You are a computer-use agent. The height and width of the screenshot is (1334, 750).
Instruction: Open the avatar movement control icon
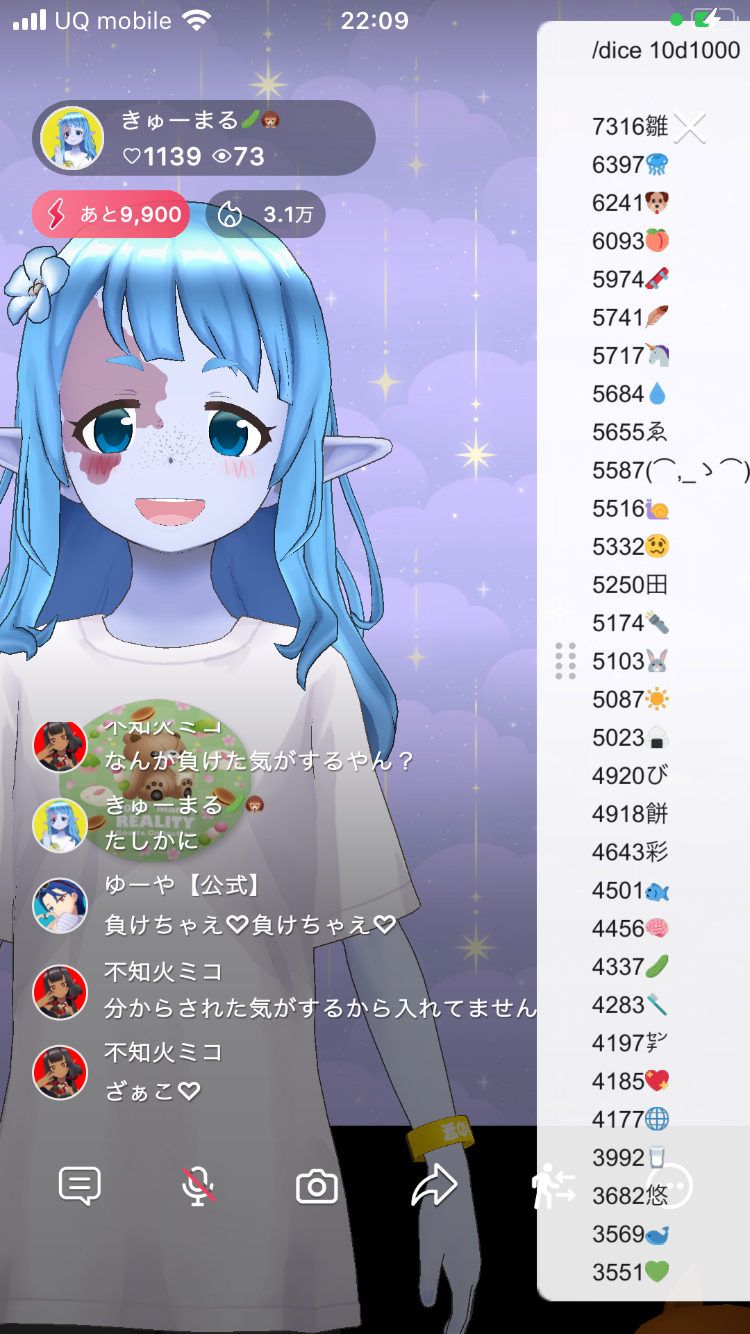click(553, 1187)
